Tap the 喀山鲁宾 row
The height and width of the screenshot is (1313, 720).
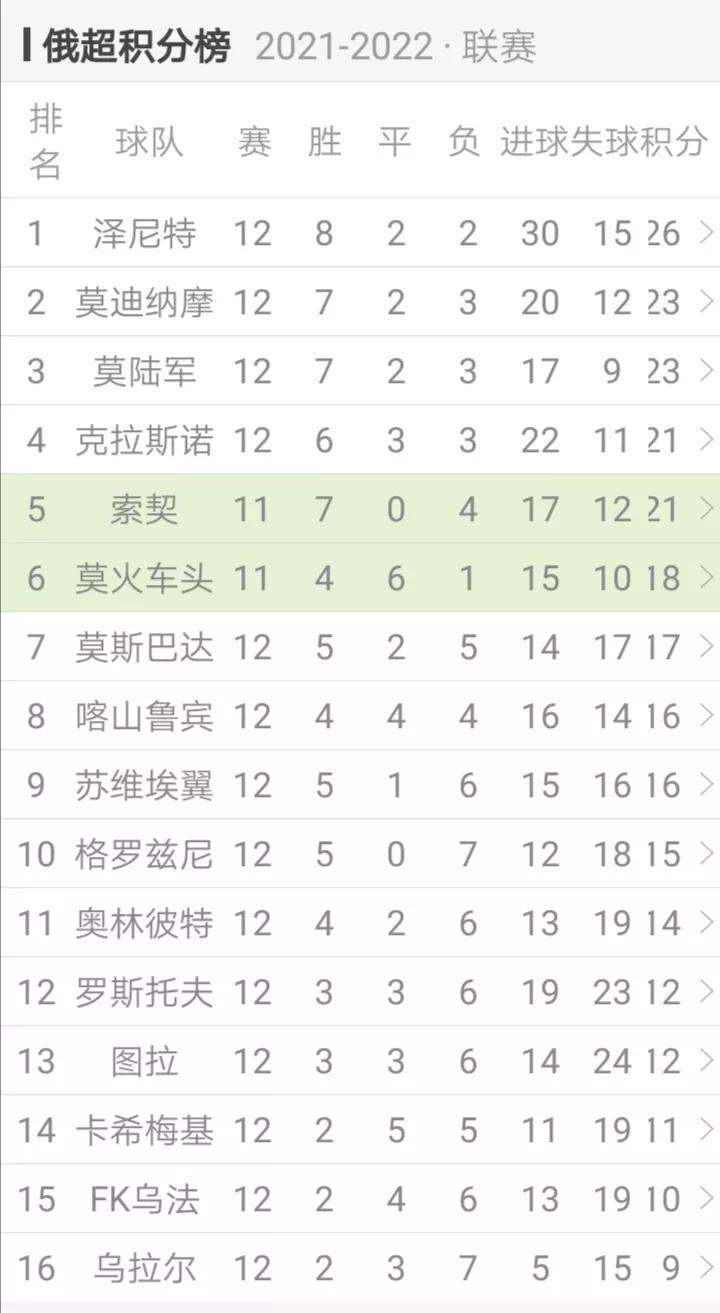tap(360, 716)
